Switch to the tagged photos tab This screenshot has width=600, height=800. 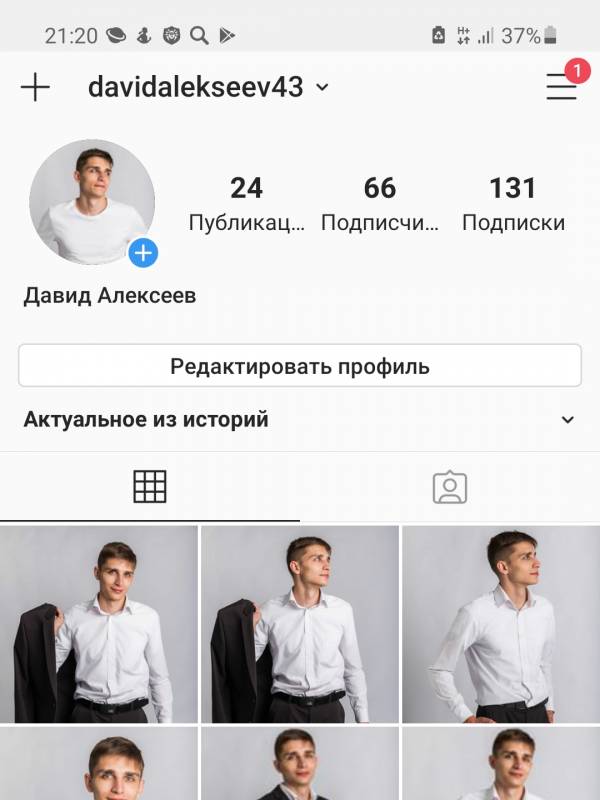click(x=450, y=487)
